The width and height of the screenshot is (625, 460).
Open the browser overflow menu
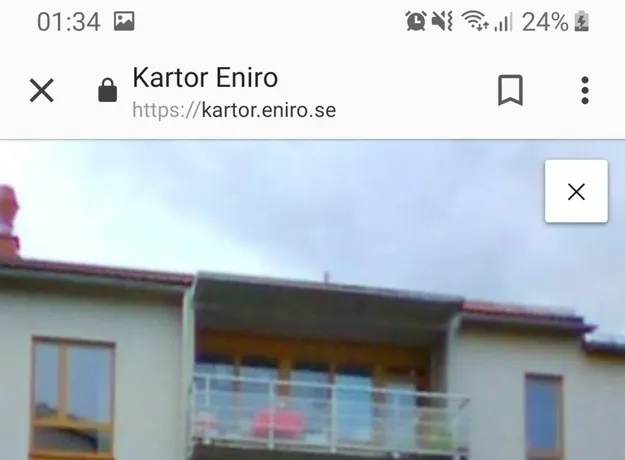(585, 91)
